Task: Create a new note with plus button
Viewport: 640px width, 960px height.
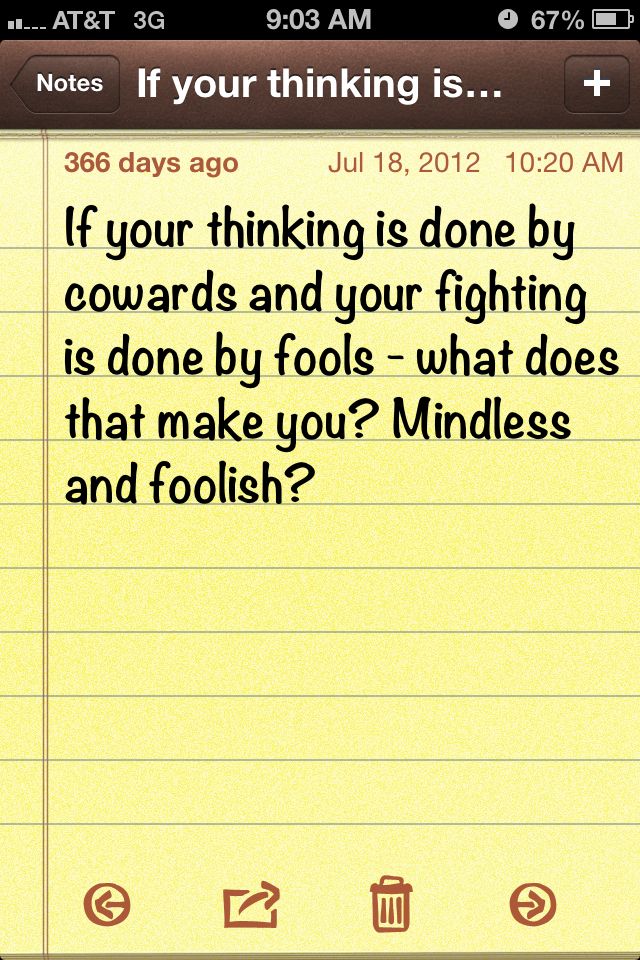Action: [596, 84]
